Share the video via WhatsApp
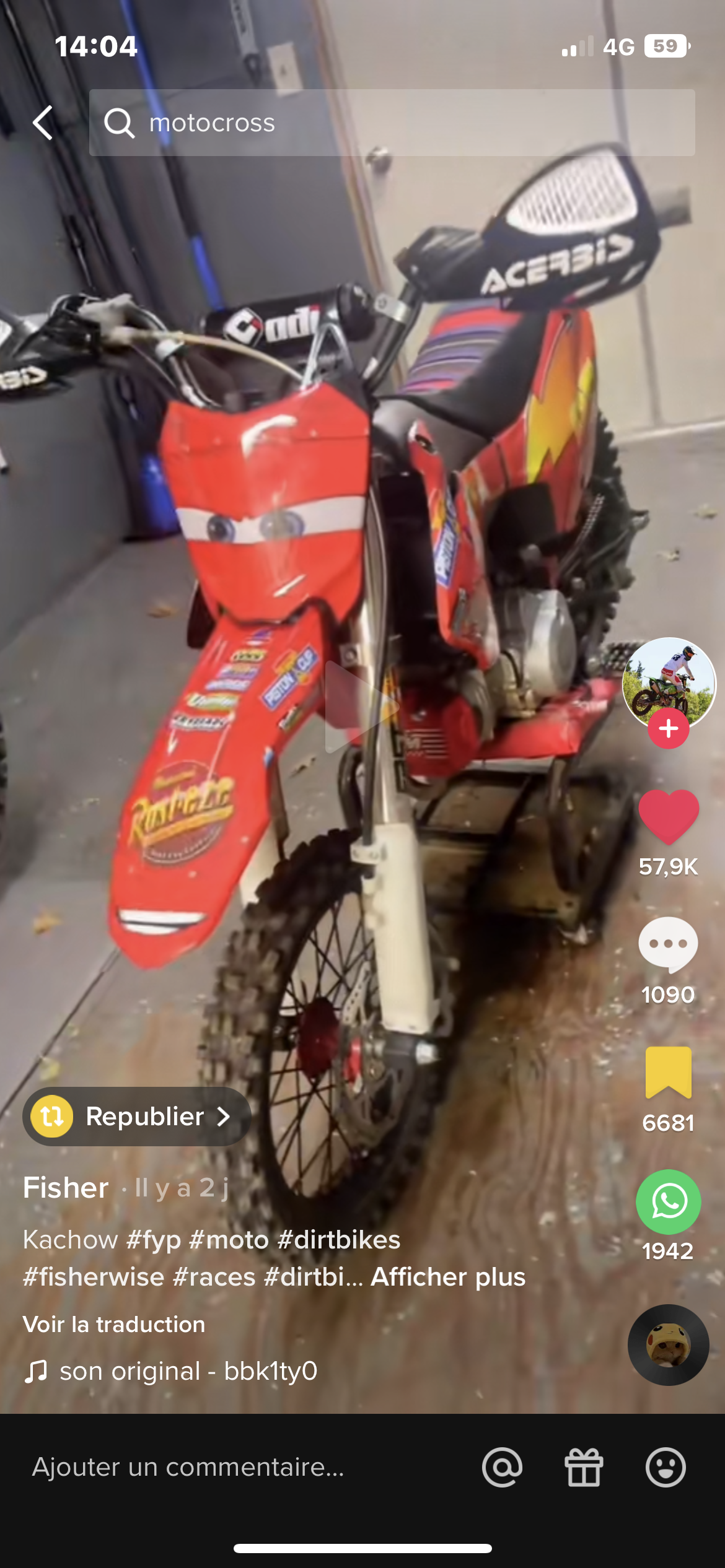 (x=668, y=1202)
